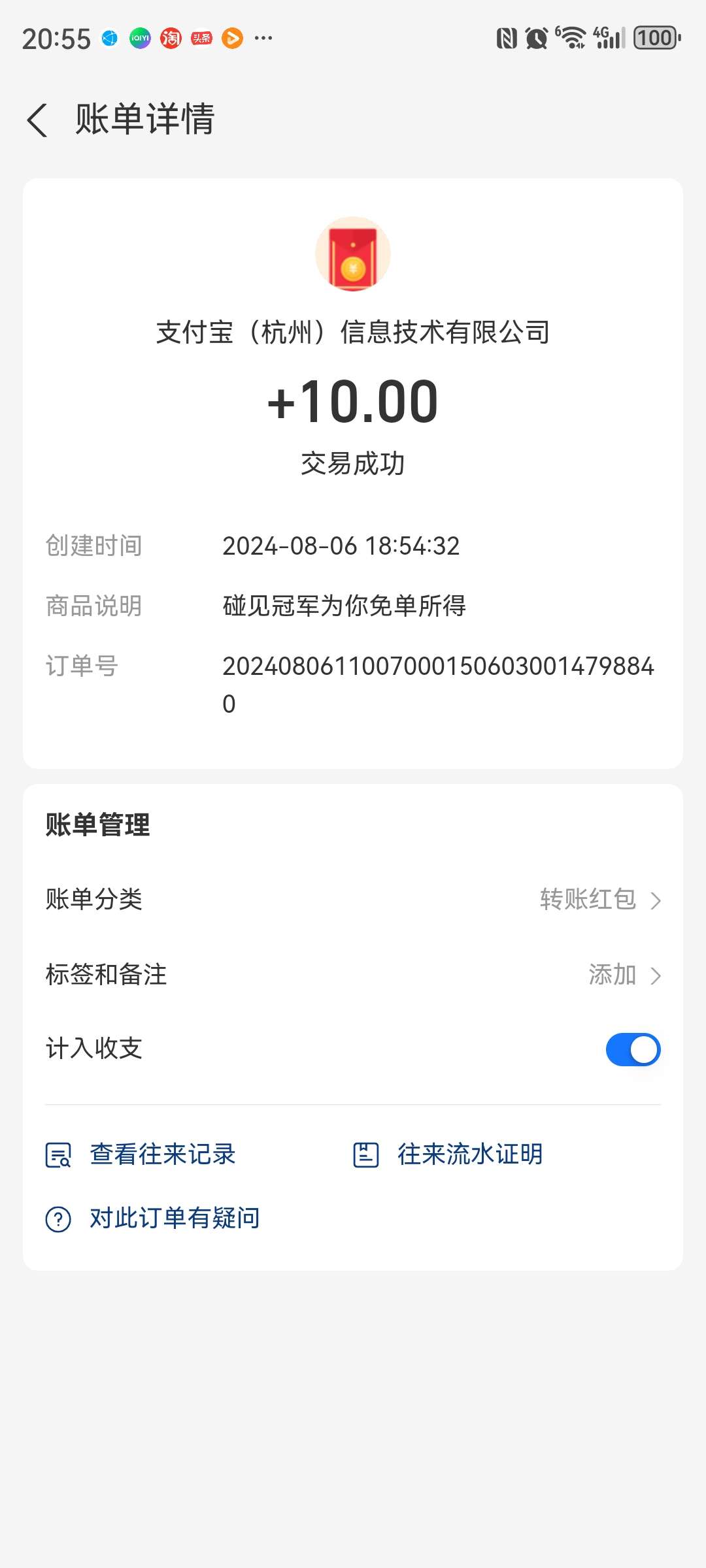Turn off the 计入收支 switch

point(632,1049)
